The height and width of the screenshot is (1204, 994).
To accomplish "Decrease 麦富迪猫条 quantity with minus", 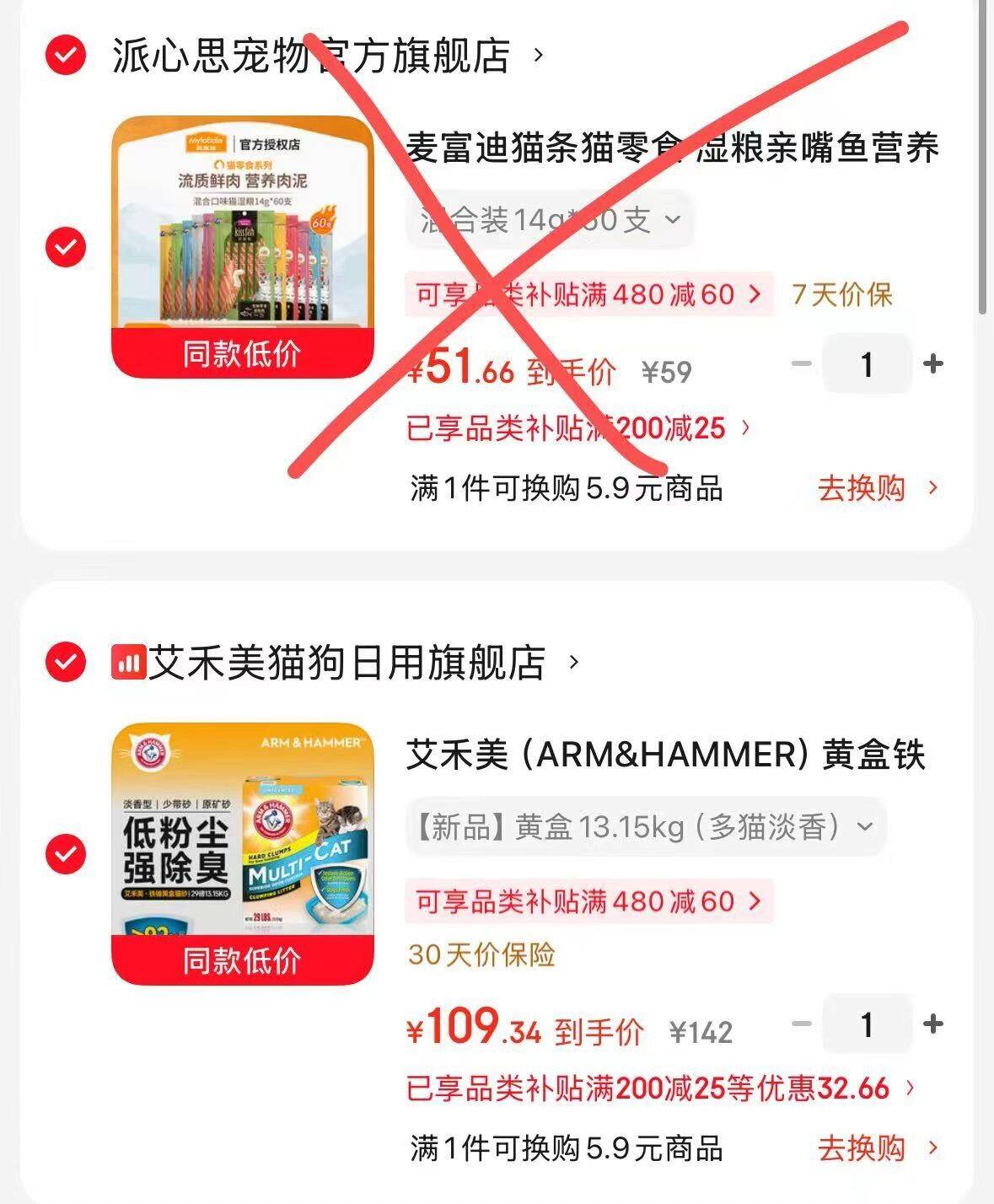I will click(x=802, y=364).
